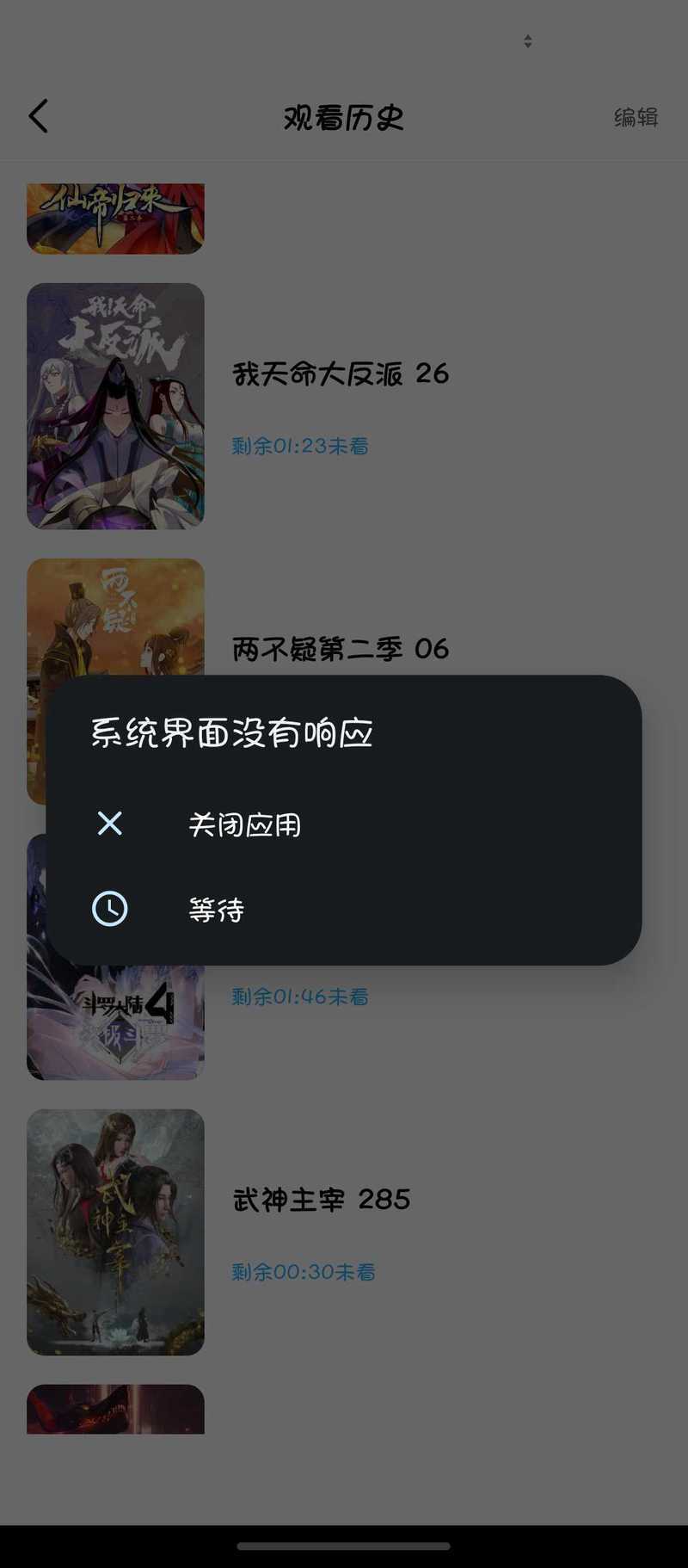Viewport: 688px width, 1568px height.
Task: Go back using the top-left arrow
Action: pos(39,116)
